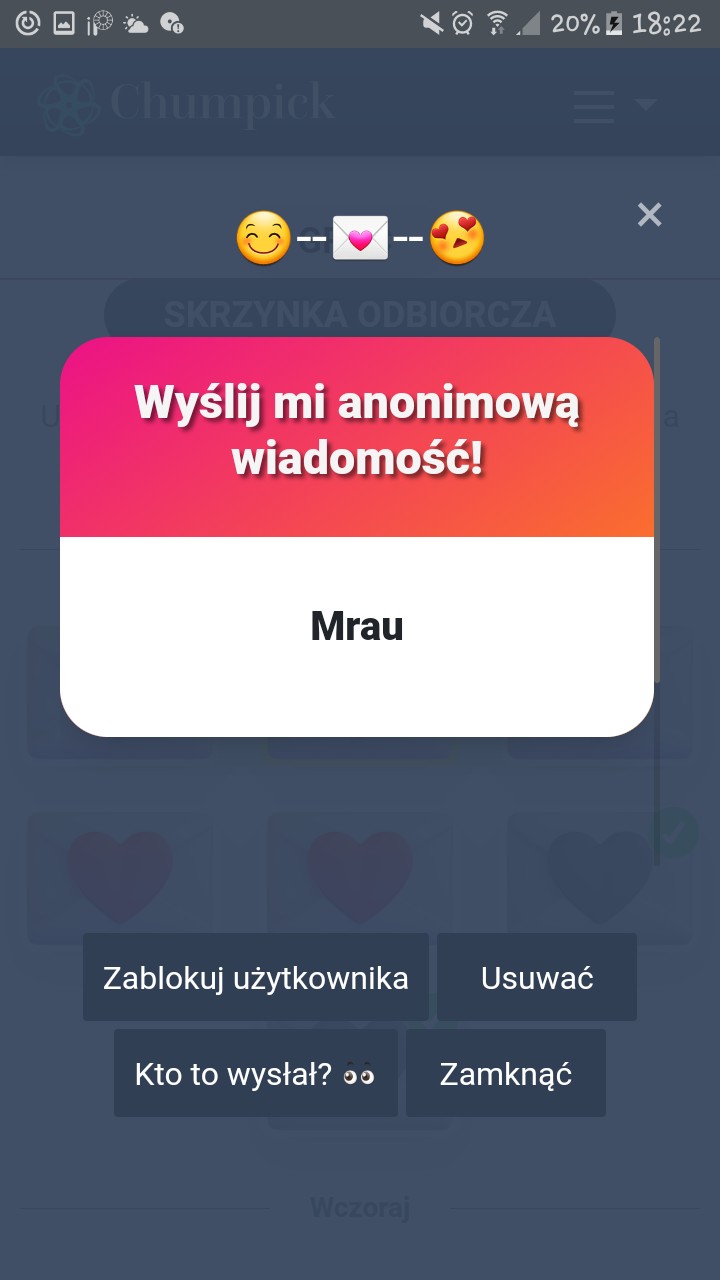The image size is (720, 1280).
Task: Close the message dialog with the X
Action: point(650,214)
